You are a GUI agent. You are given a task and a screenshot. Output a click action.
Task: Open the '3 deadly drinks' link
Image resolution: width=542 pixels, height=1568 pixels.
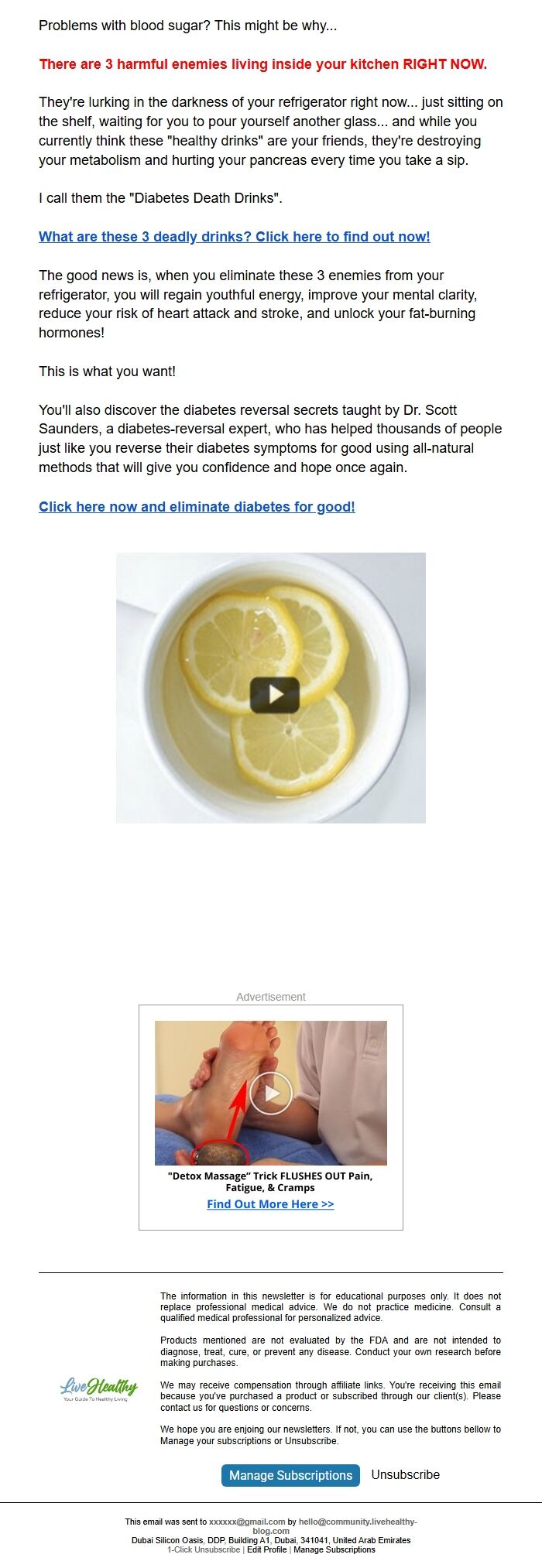click(234, 237)
